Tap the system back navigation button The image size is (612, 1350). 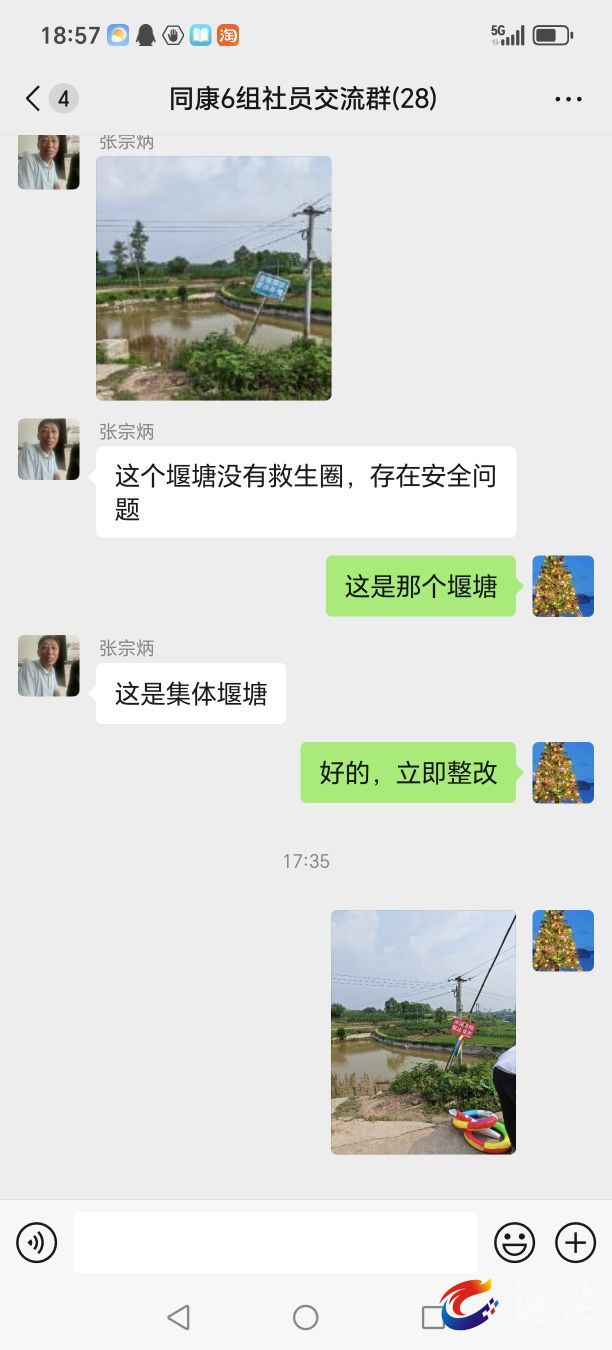tap(178, 1317)
